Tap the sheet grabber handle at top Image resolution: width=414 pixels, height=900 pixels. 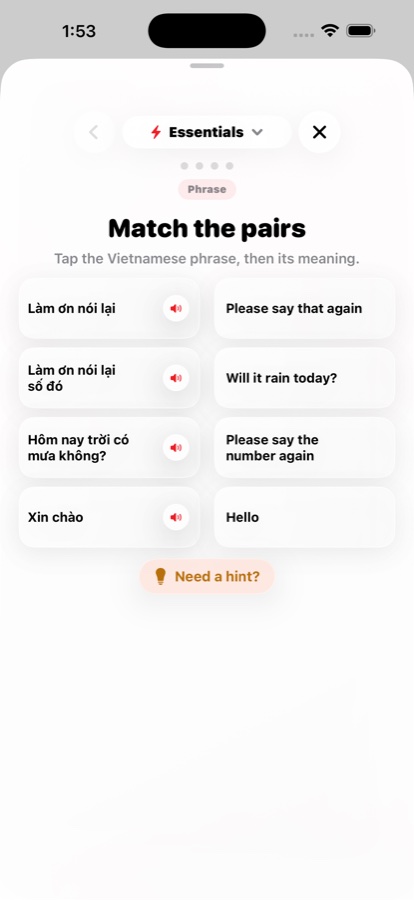(x=207, y=65)
